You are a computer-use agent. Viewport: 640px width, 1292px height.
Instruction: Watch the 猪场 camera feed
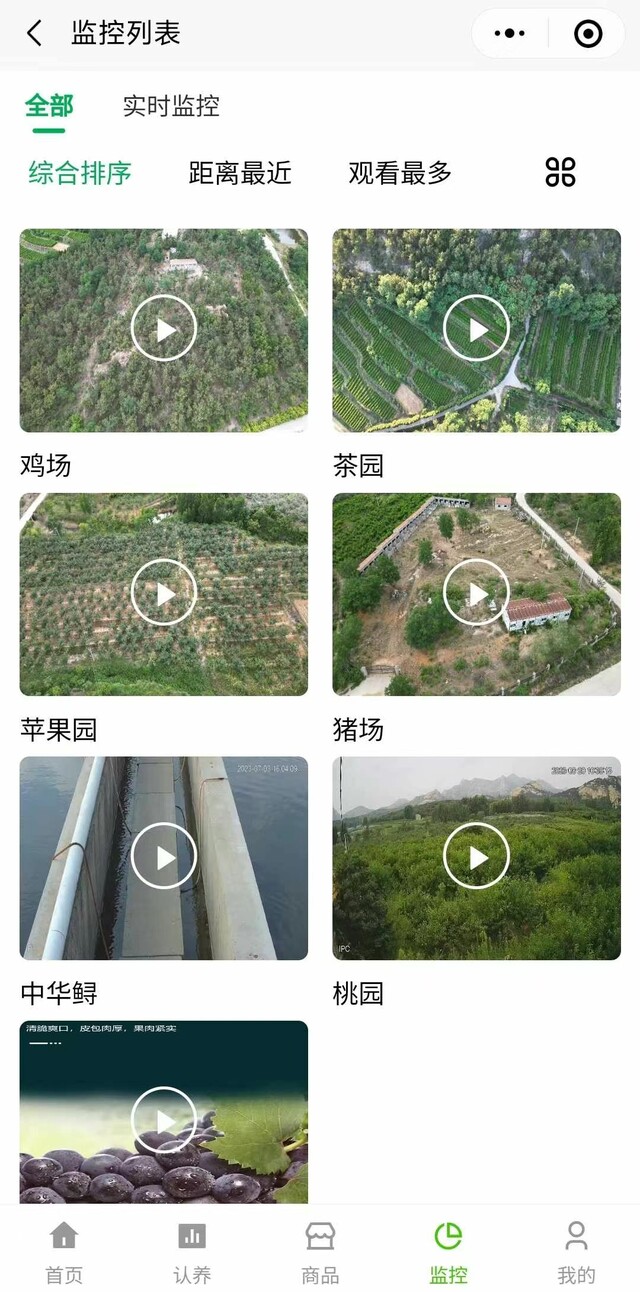point(476,593)
